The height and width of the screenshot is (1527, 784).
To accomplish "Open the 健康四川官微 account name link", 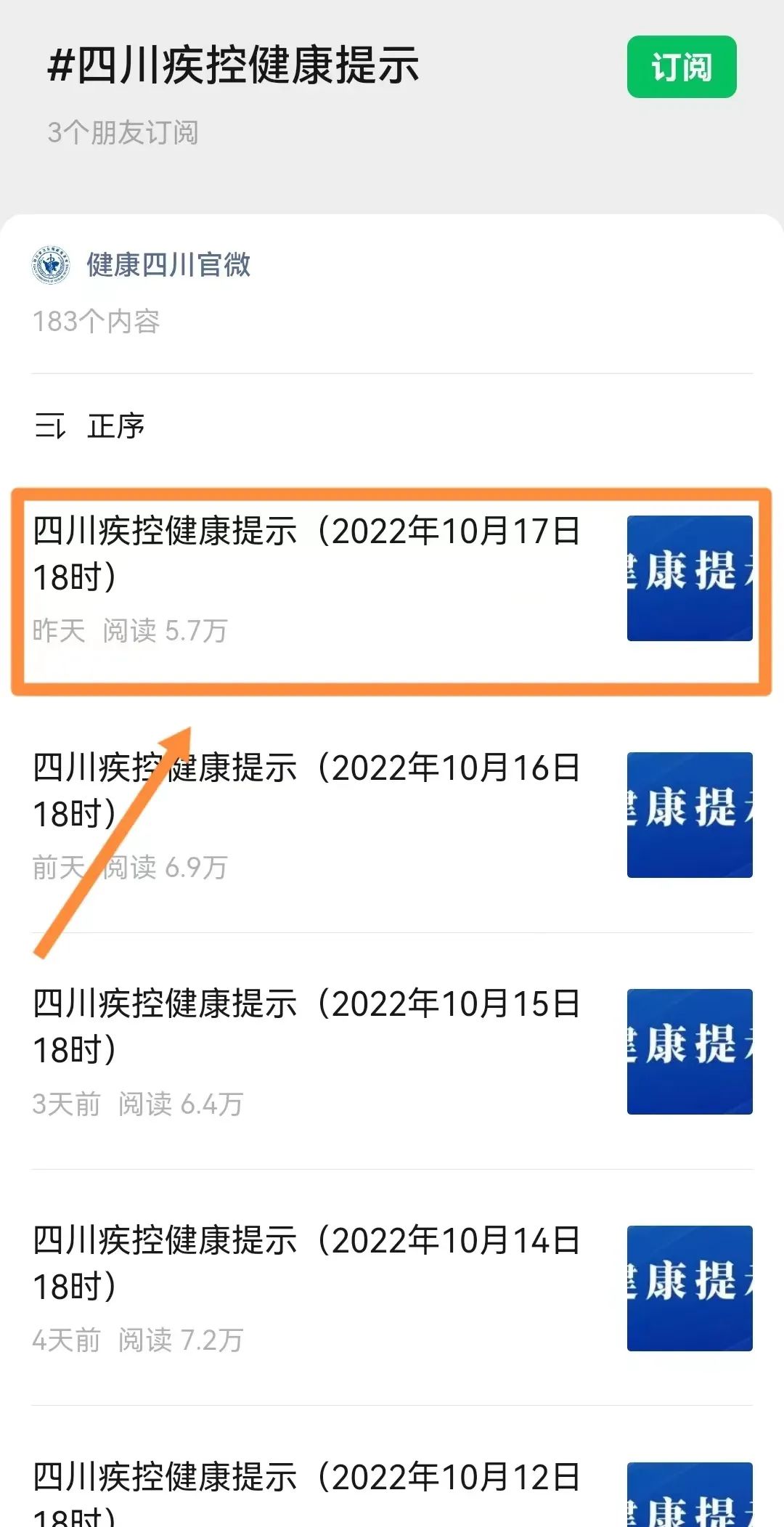I will (167, 266).
